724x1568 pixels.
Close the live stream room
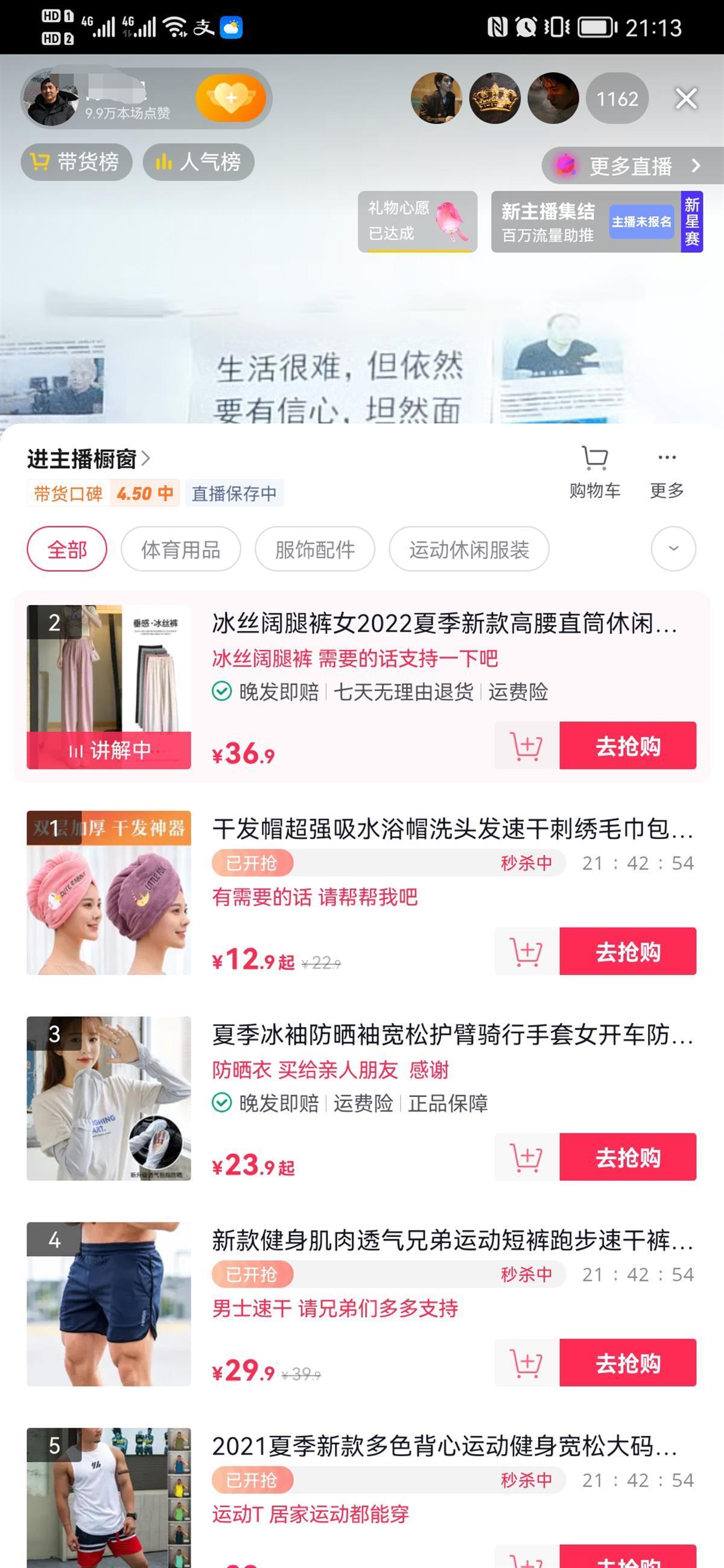click(685, 99)
